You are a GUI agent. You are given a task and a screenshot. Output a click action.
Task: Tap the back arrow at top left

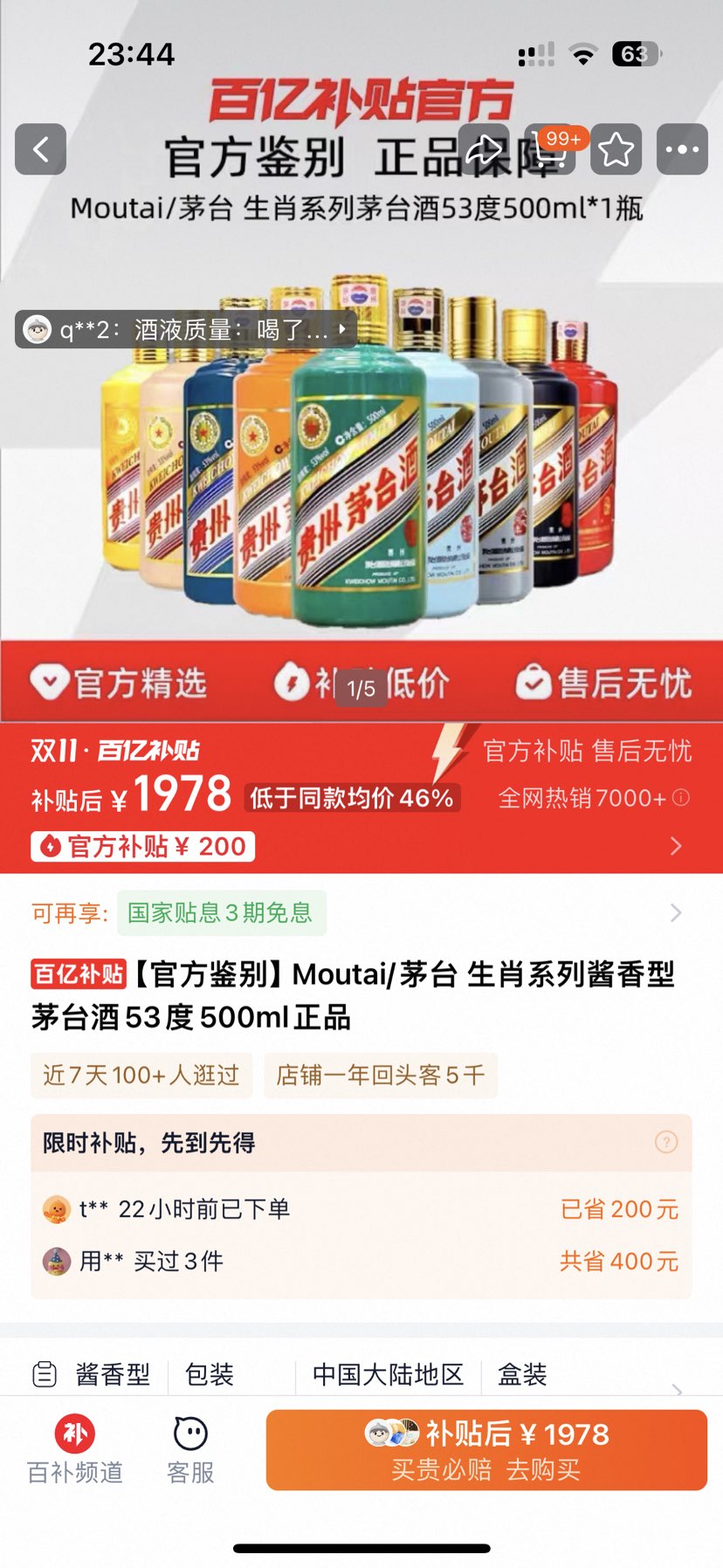[40, 148]
